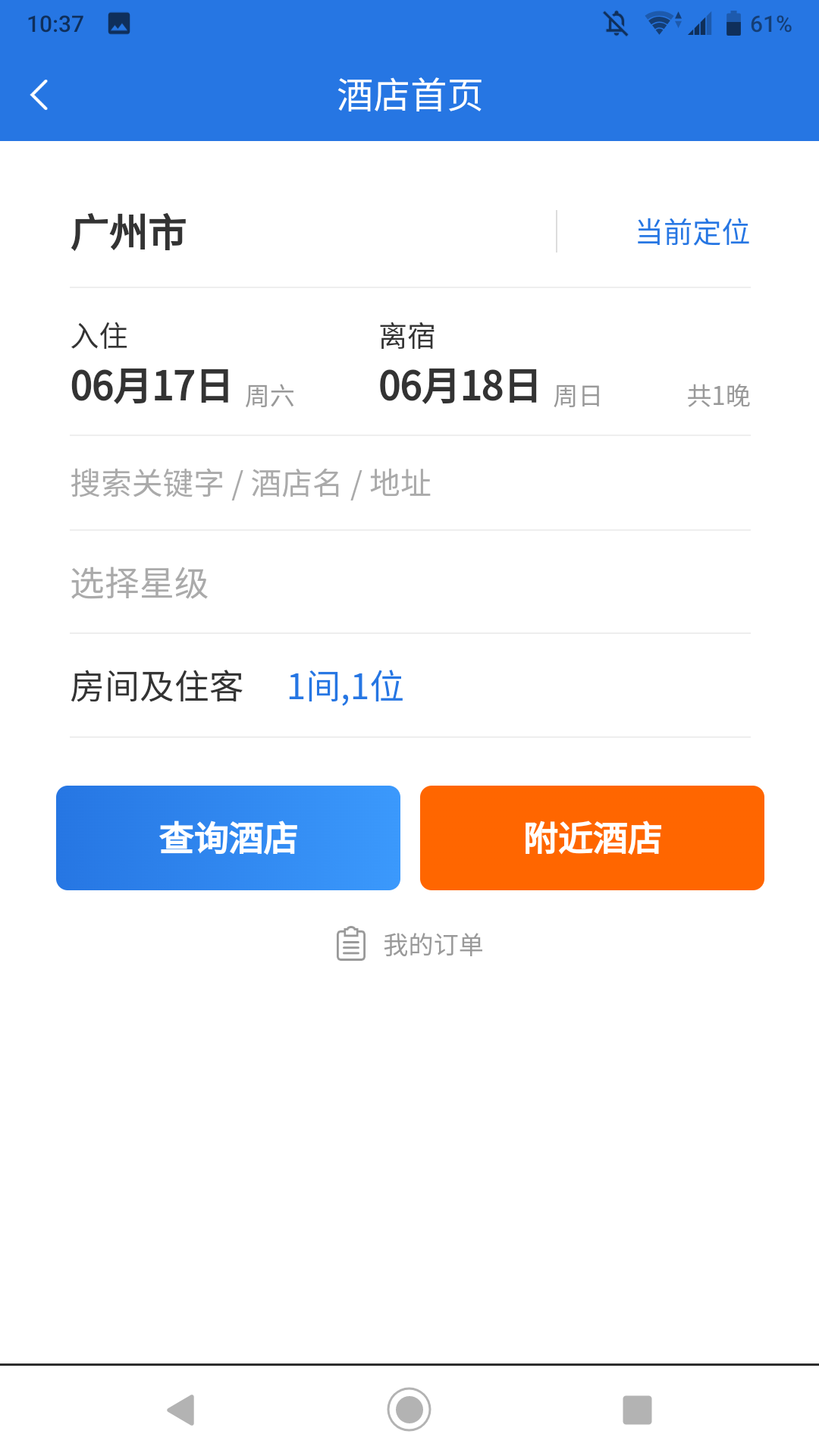Open 我的订单 my orders
The width and height of the screenshot is (819, 1456).
410,945
